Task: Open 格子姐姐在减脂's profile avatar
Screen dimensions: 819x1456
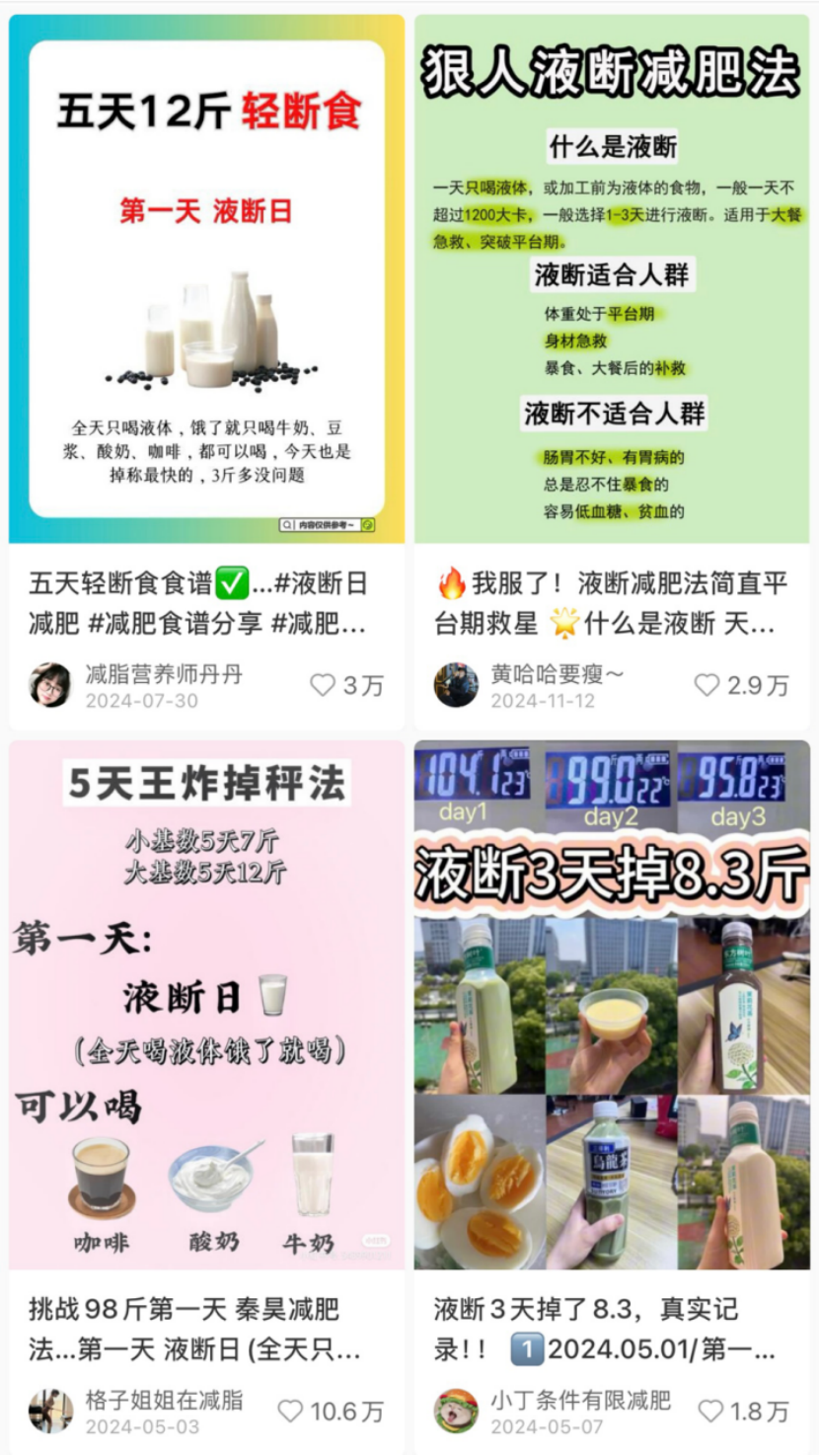Action: pyautogui.click(x=50, y=1412)
